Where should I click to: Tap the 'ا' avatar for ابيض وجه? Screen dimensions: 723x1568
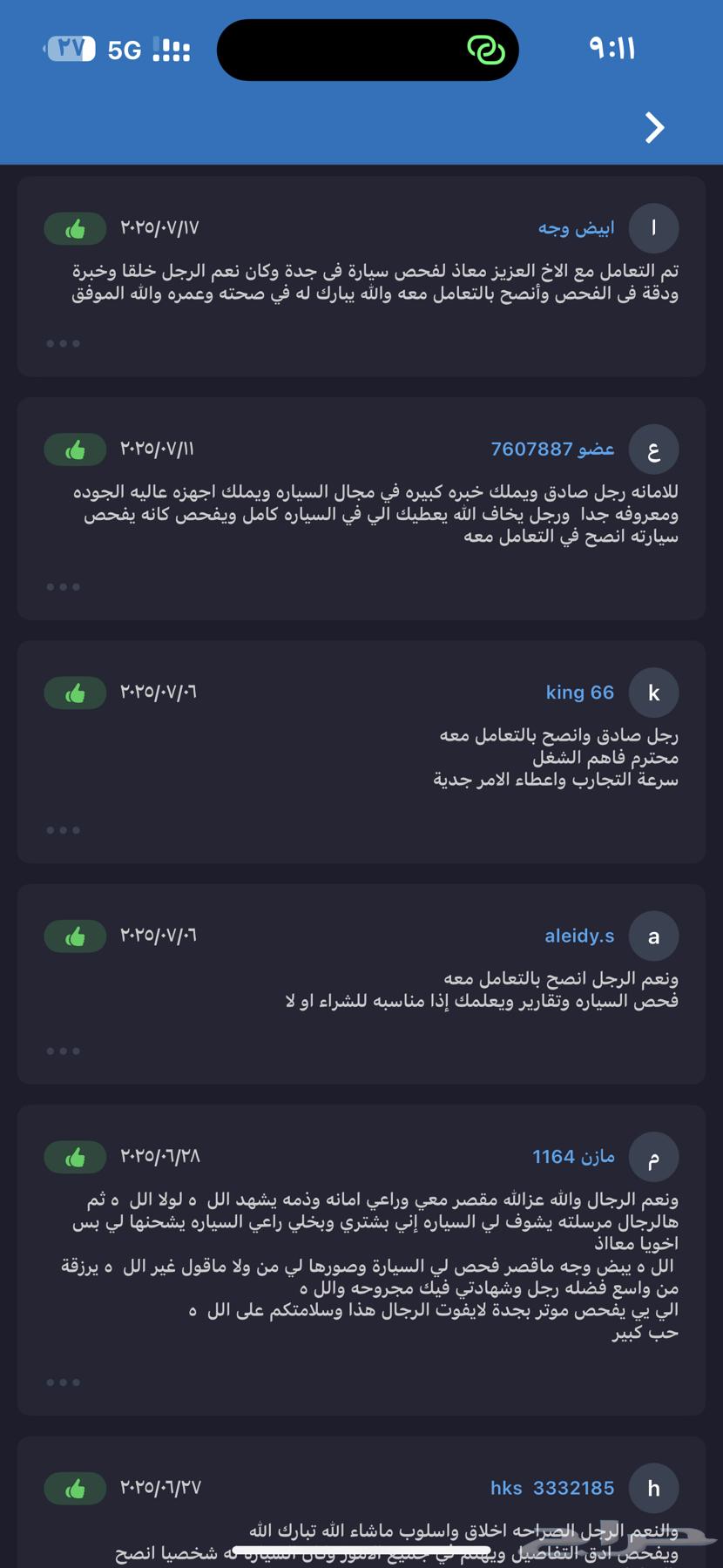click(x=654, y=228)
